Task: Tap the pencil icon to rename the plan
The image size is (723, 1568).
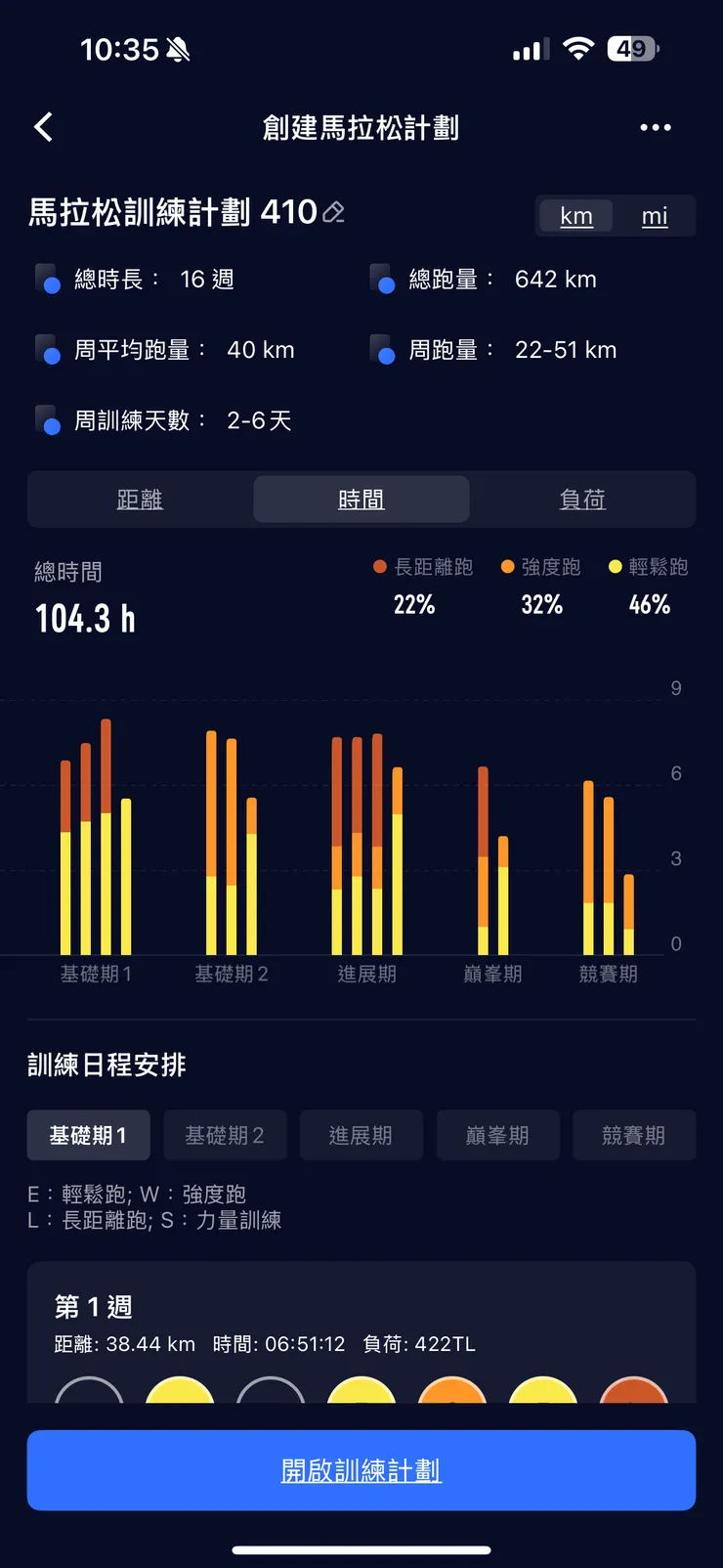Action: coord(333,212)
